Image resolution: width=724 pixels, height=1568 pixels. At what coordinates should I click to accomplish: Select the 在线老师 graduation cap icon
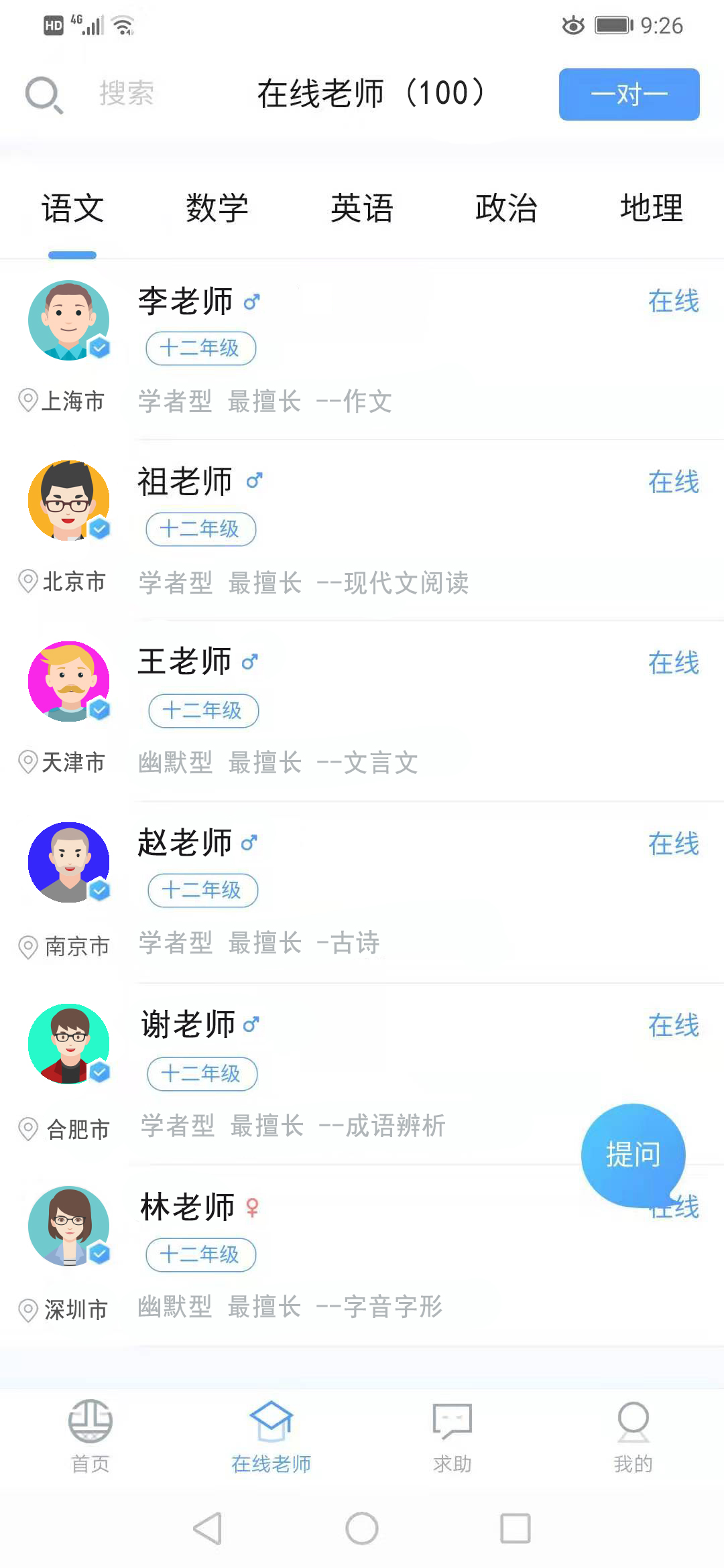point(271,1414)
